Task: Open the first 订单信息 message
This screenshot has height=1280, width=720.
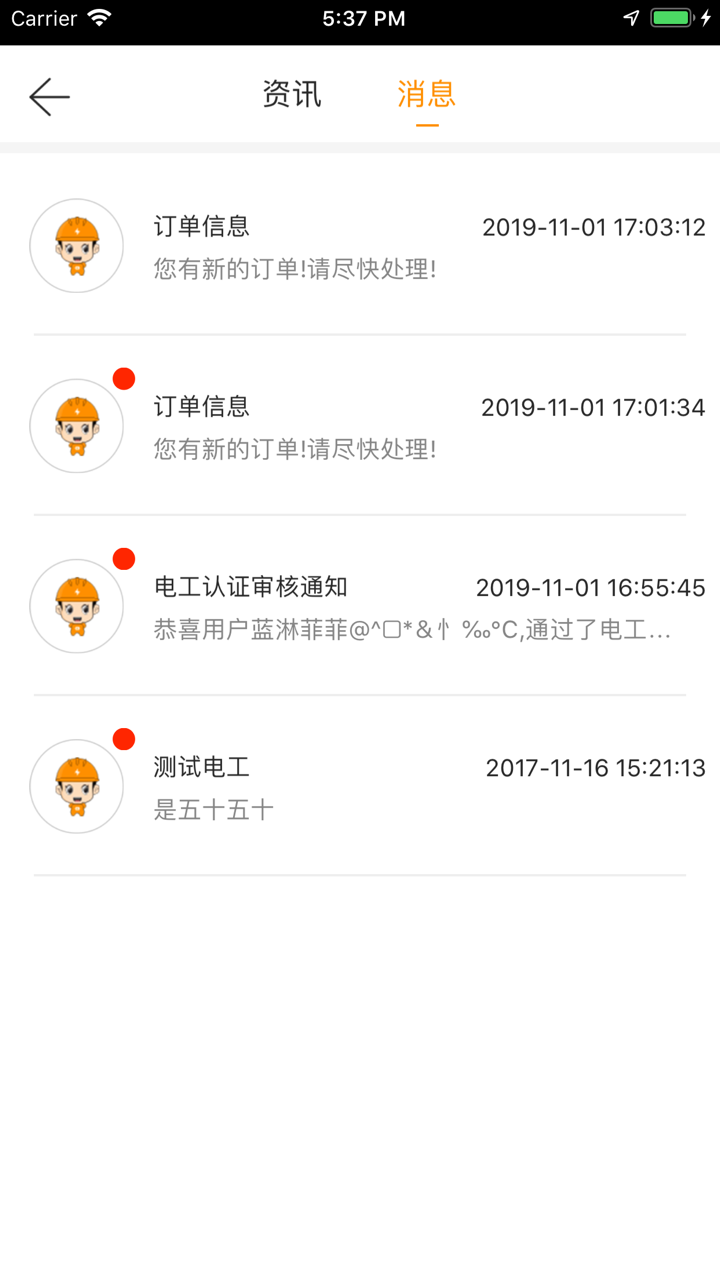Action: (360, 245)
